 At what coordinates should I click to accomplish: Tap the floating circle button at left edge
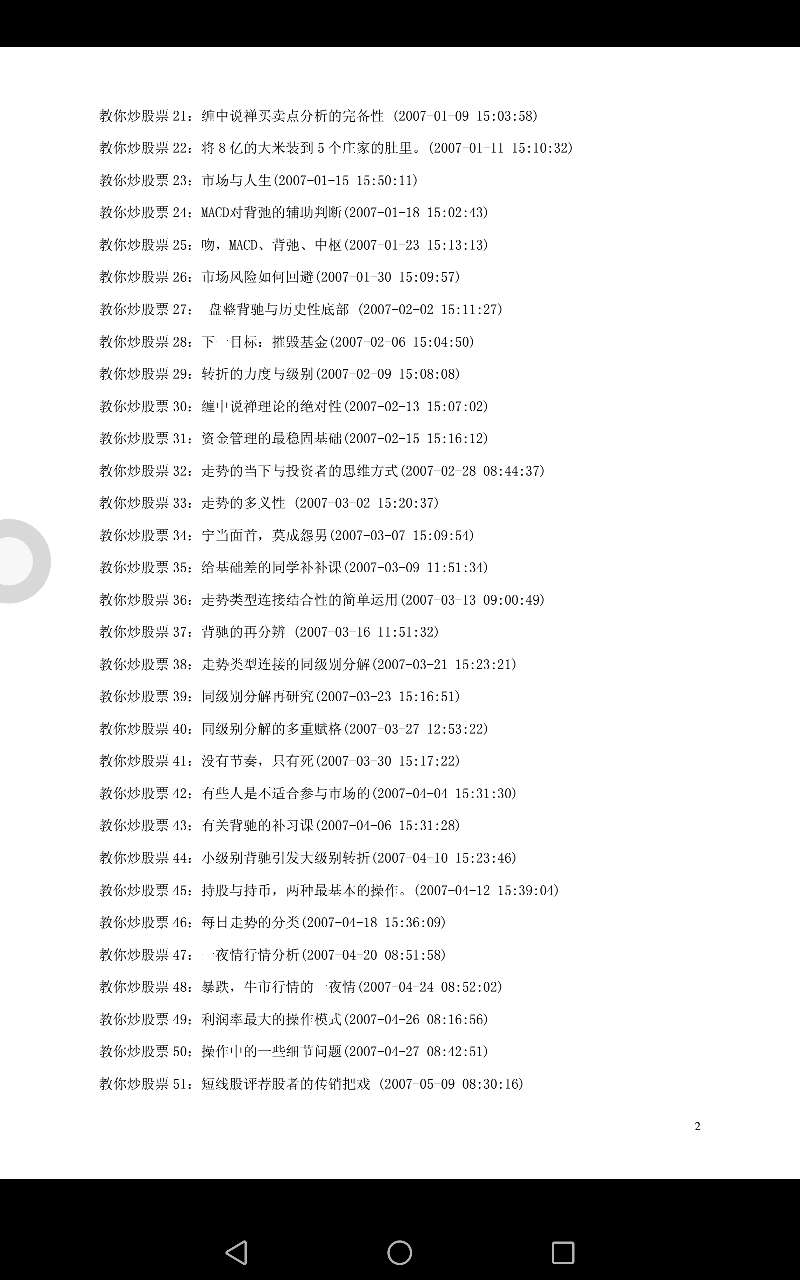click(x=12, y=561)
